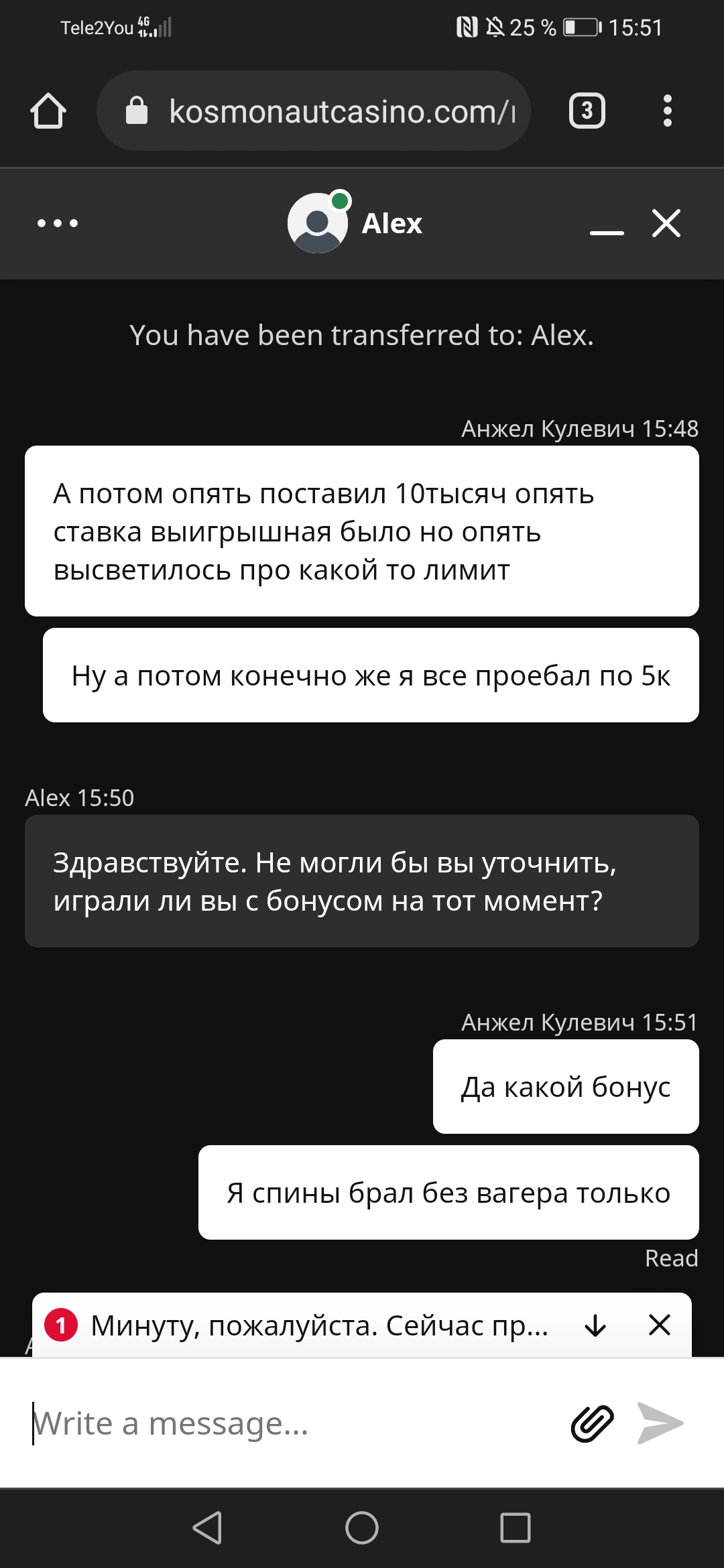Jump down to the new message from Alex

pos(595,1325)
